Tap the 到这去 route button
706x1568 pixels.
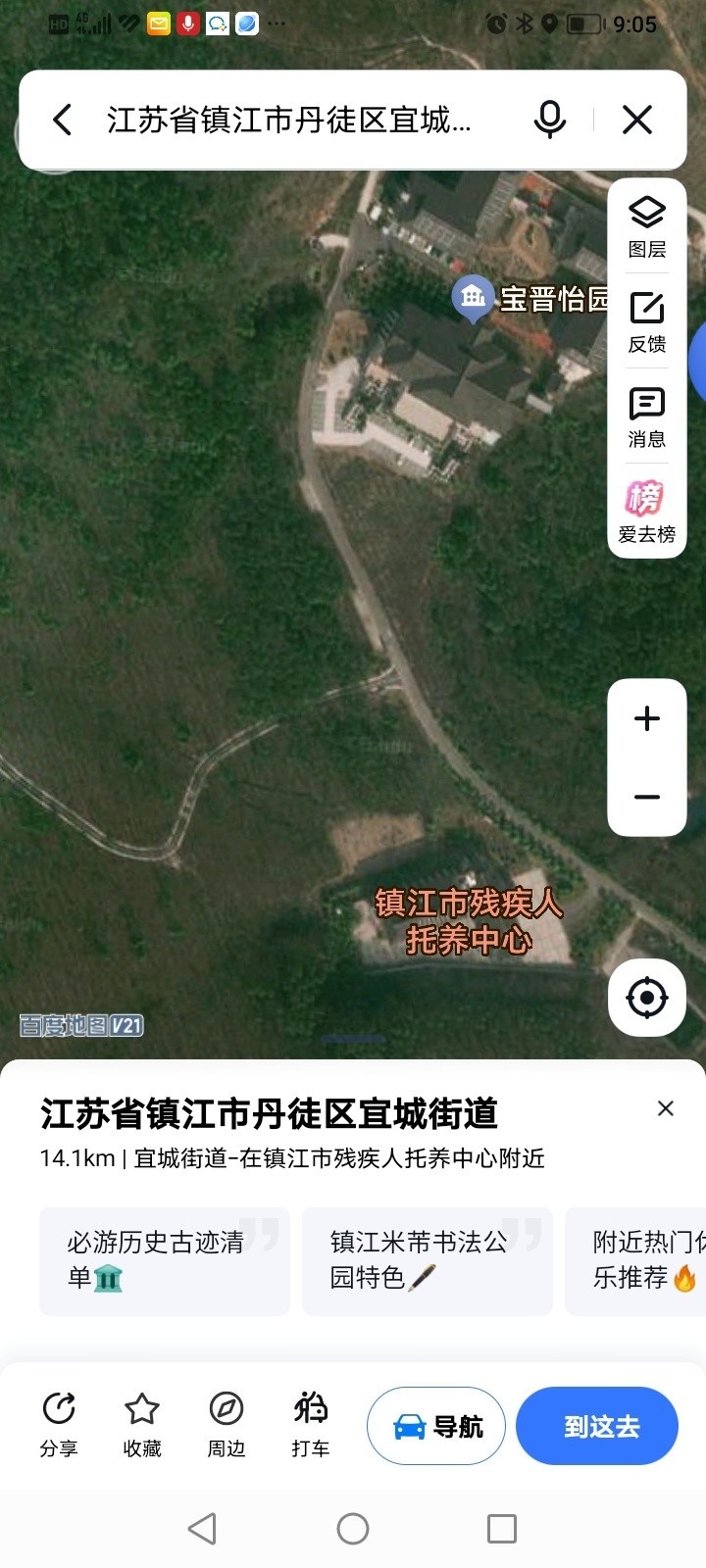(x=597, y=1426)
